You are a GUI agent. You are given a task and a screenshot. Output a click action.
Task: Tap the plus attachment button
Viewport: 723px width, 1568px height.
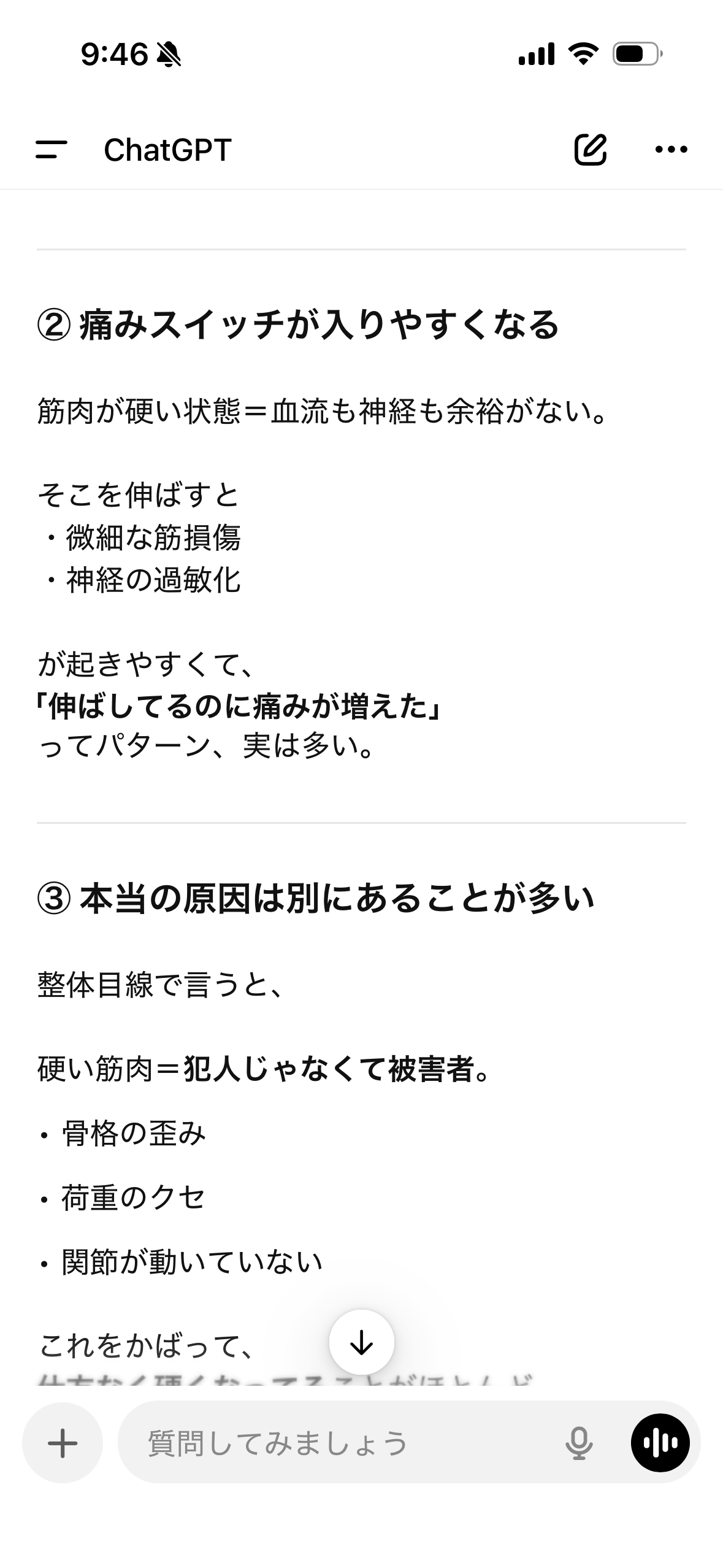pos(63,1443)
